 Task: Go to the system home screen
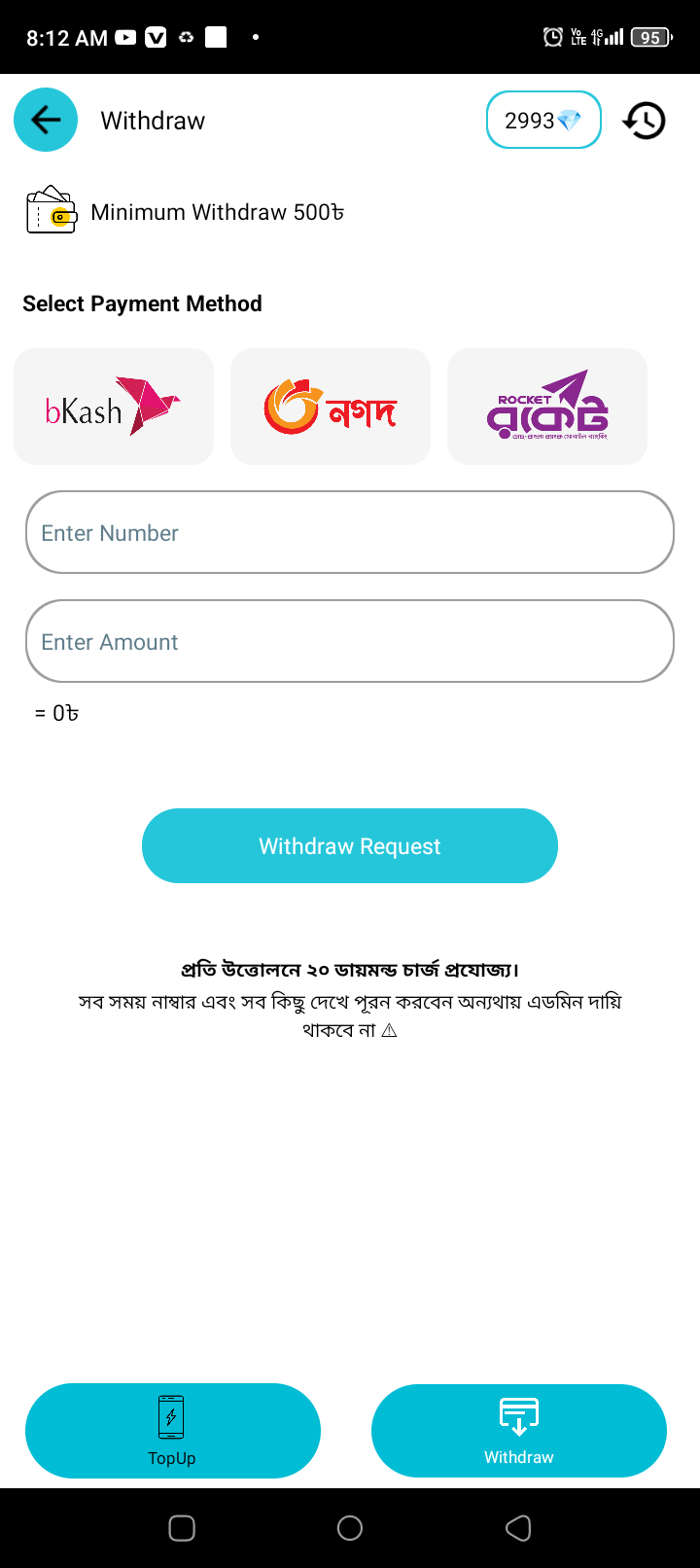coord(350,1528)
